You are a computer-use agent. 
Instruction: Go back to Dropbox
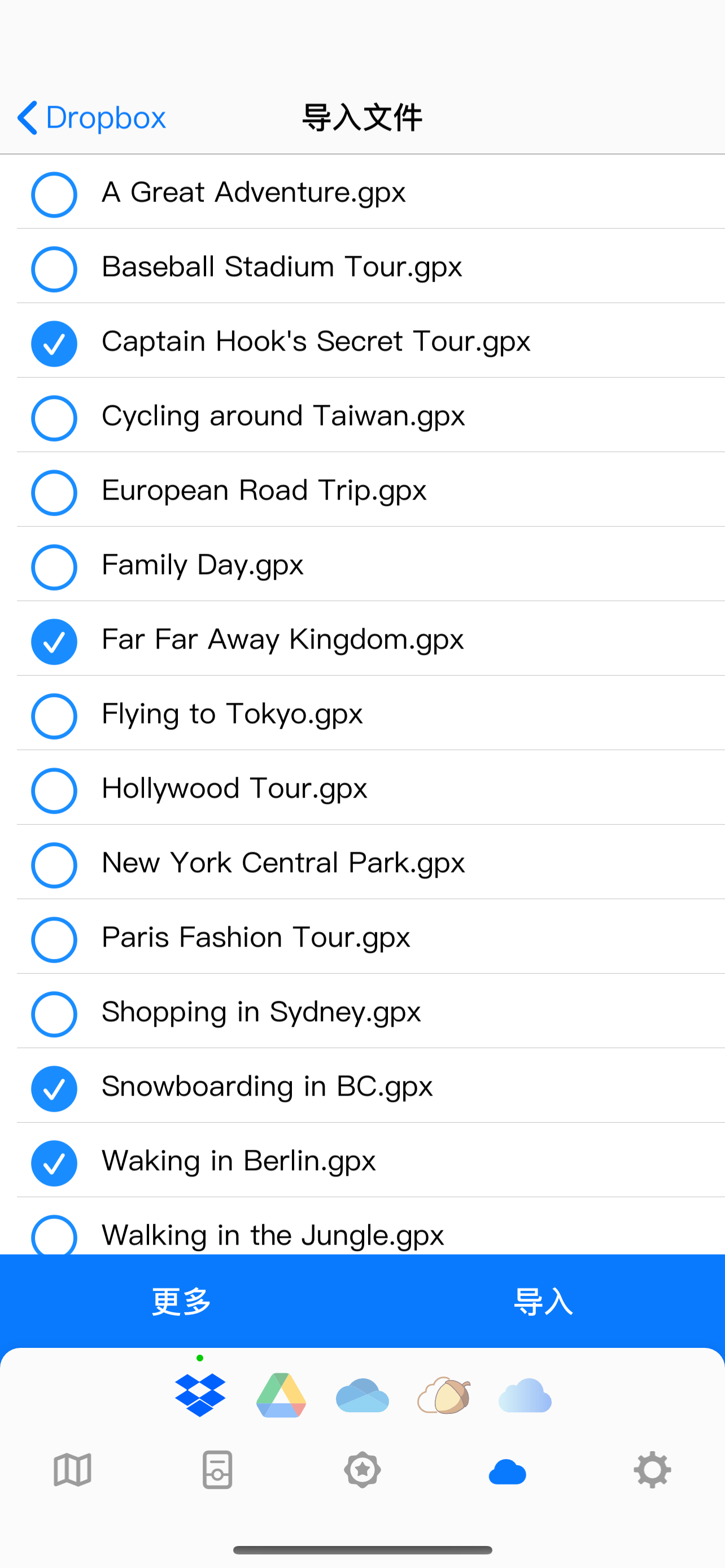[x=91, y=117]
